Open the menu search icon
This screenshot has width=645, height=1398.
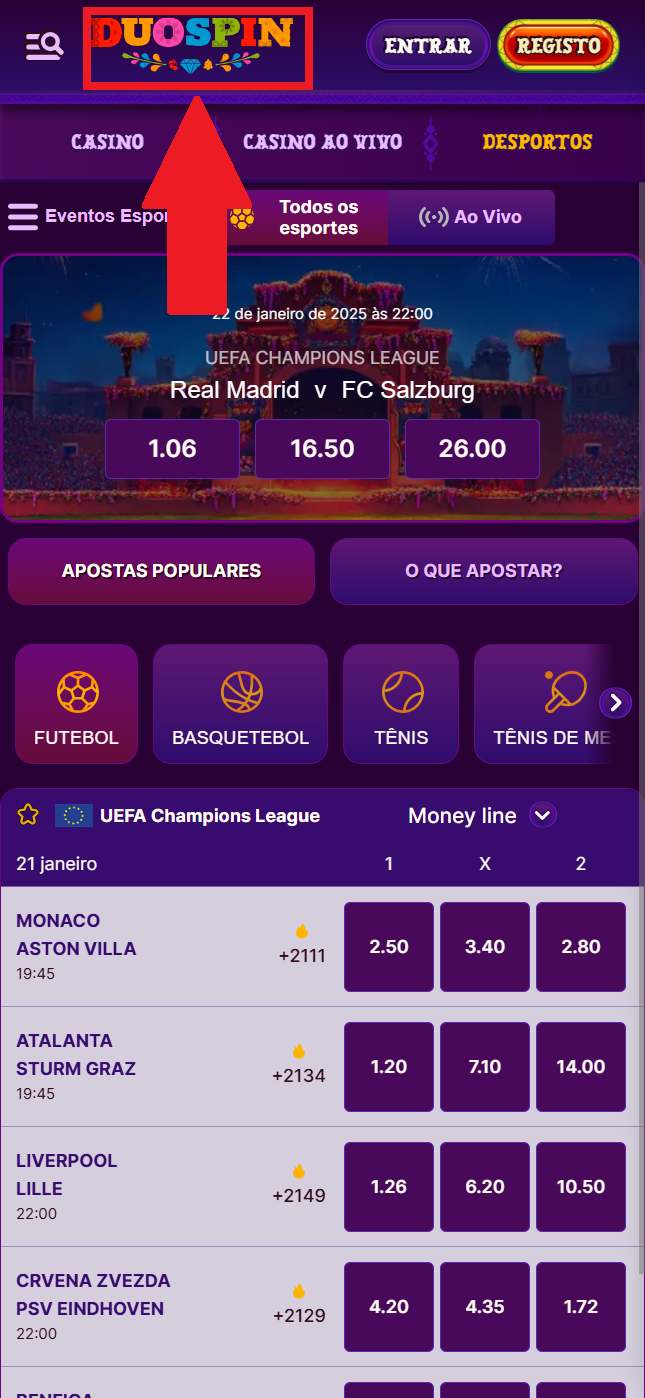point(44,46)
